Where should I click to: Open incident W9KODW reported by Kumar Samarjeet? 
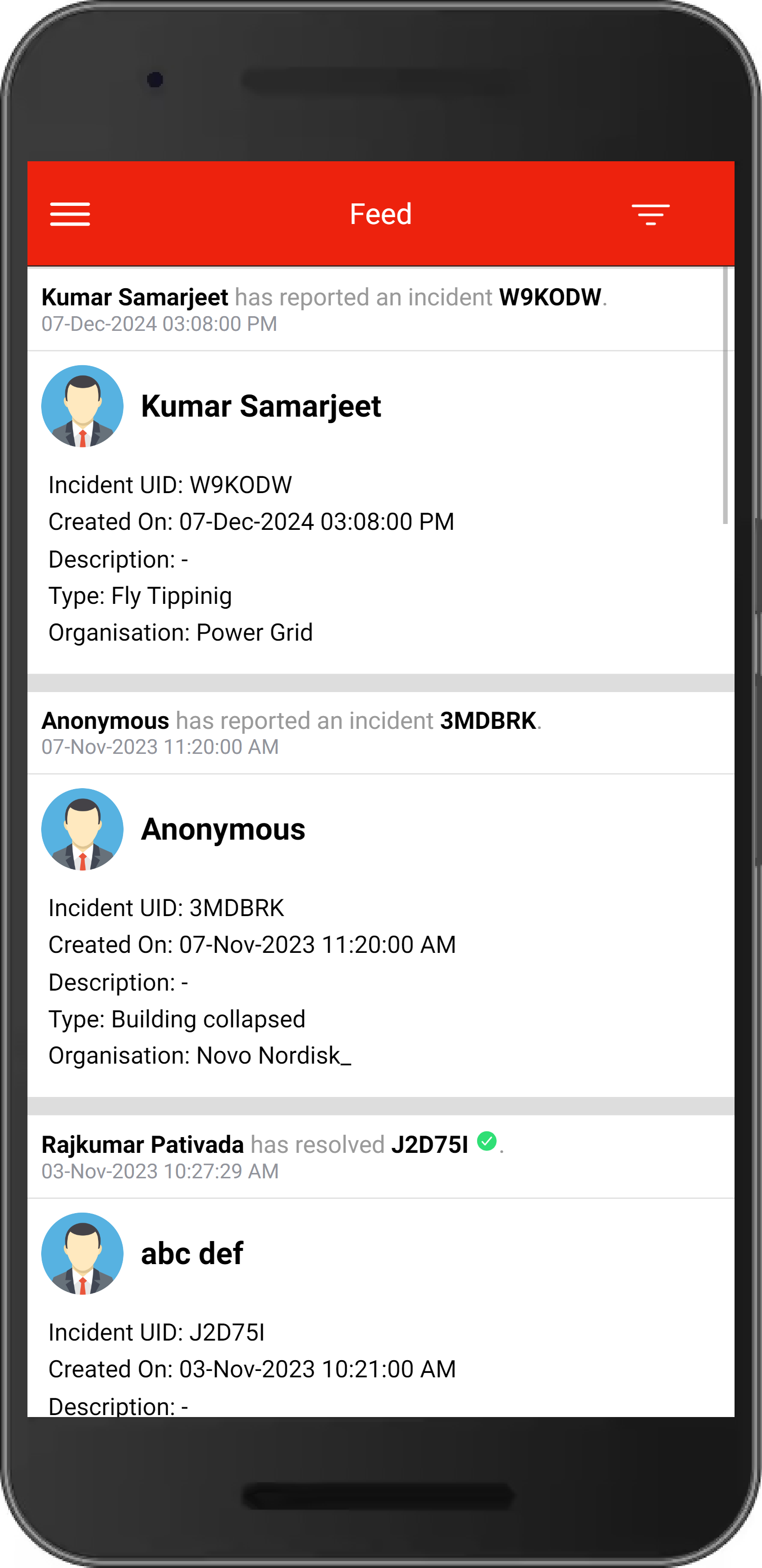380,511
